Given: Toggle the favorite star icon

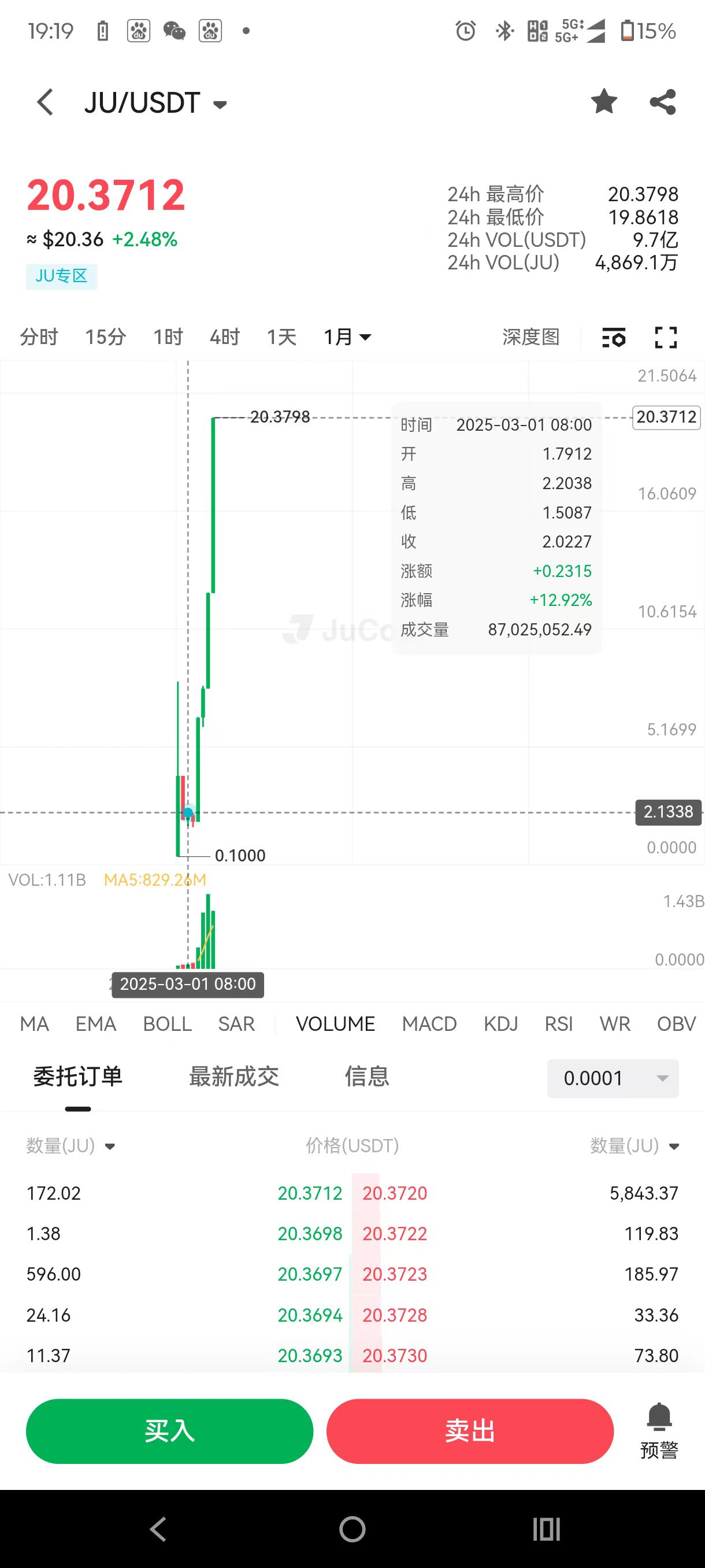Looking at the screenshot, I should (603, 102).
